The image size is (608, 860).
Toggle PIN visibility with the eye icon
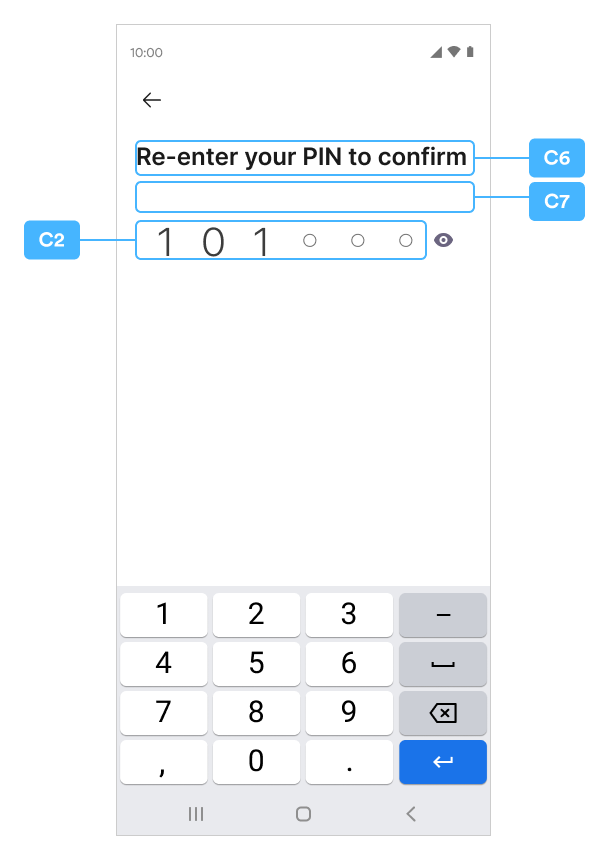[444, 240]
